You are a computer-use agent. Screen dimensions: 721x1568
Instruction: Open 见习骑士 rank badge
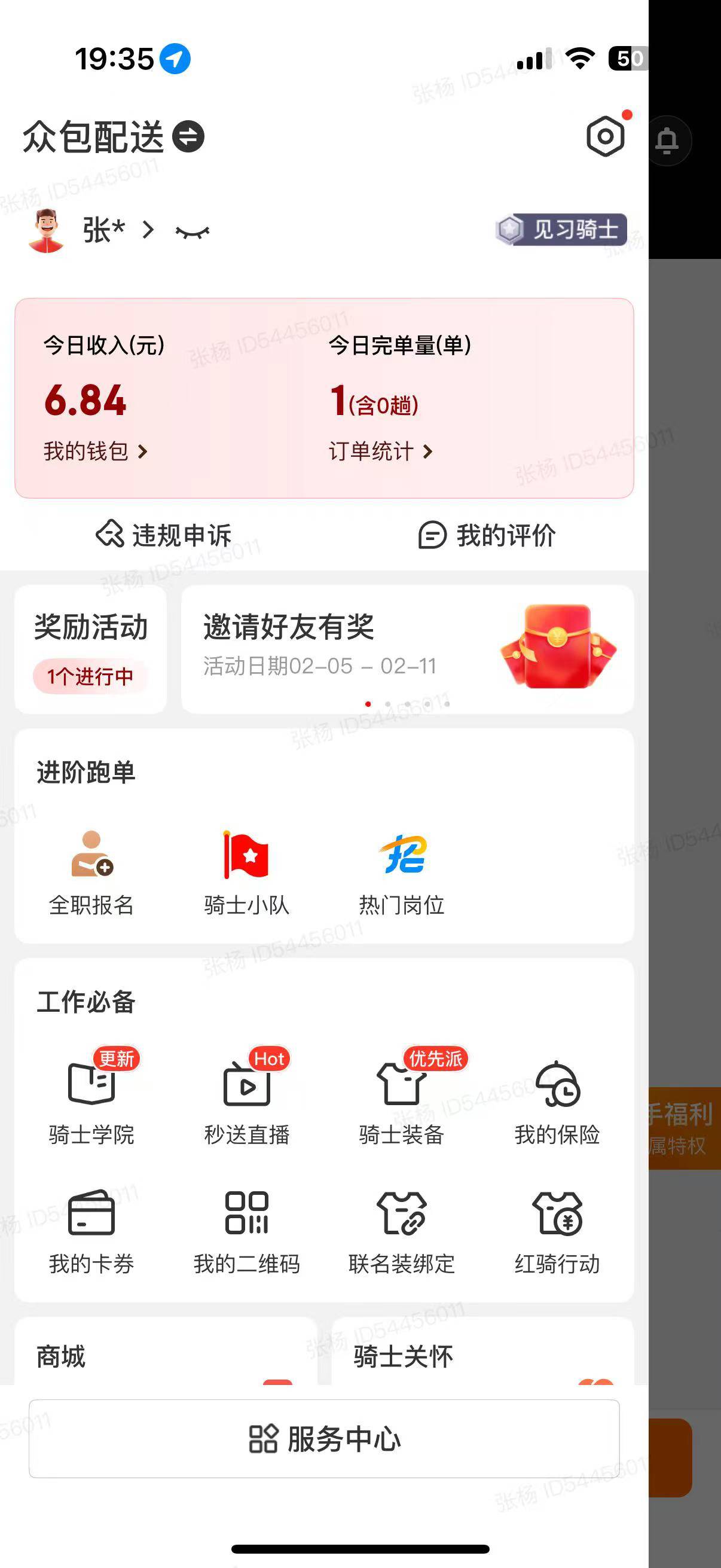[x=561, y=230]
